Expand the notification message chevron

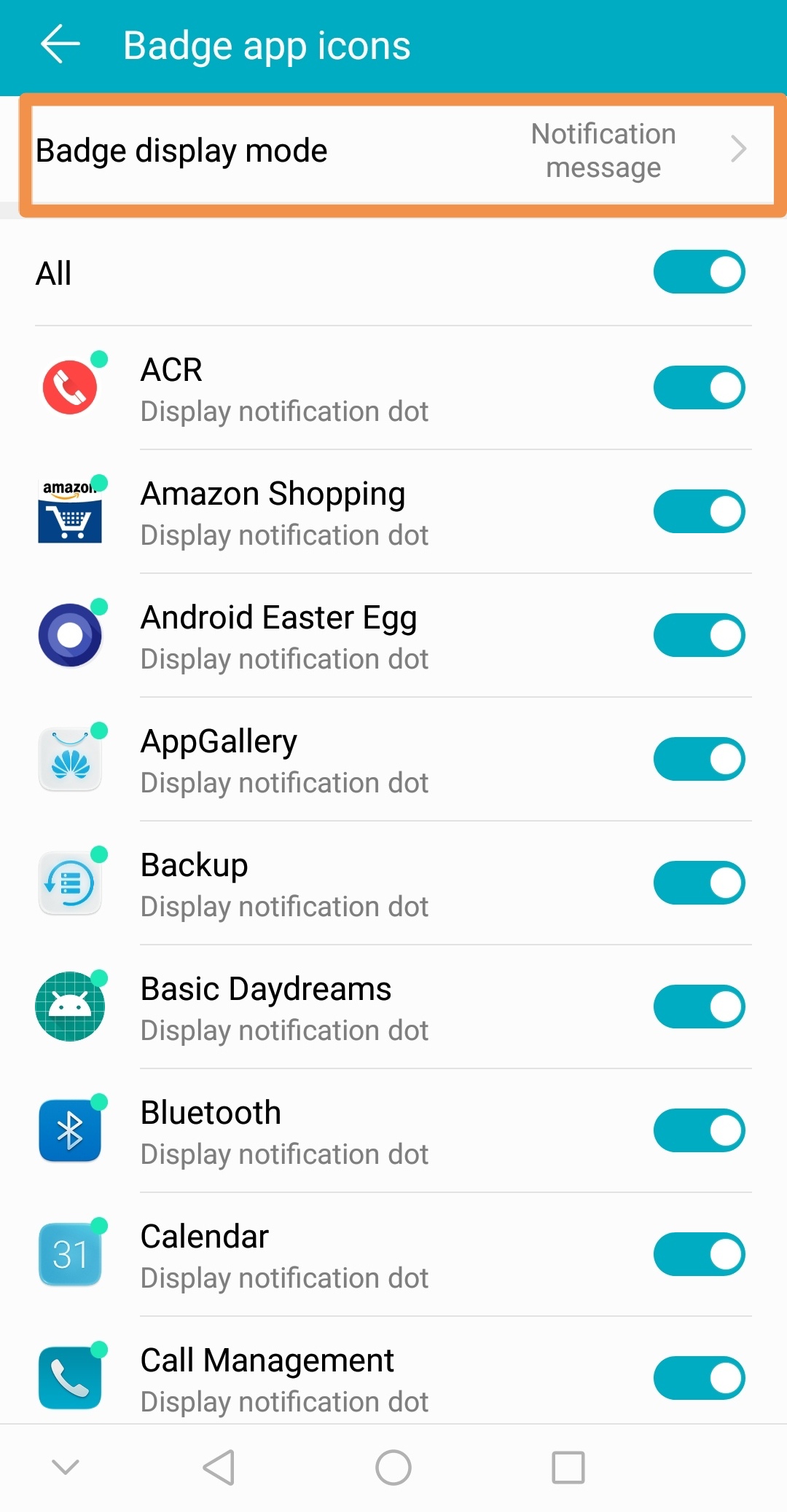[739, 150]
